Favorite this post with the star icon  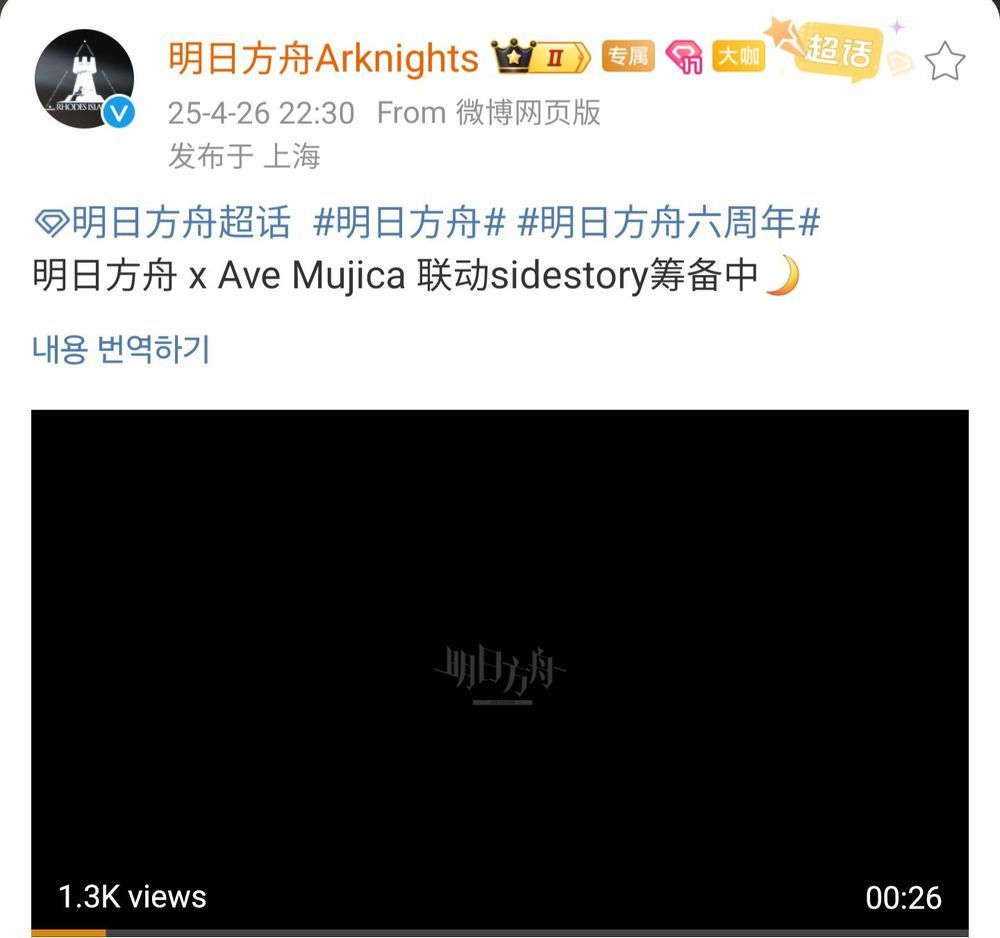click(944, 63)
